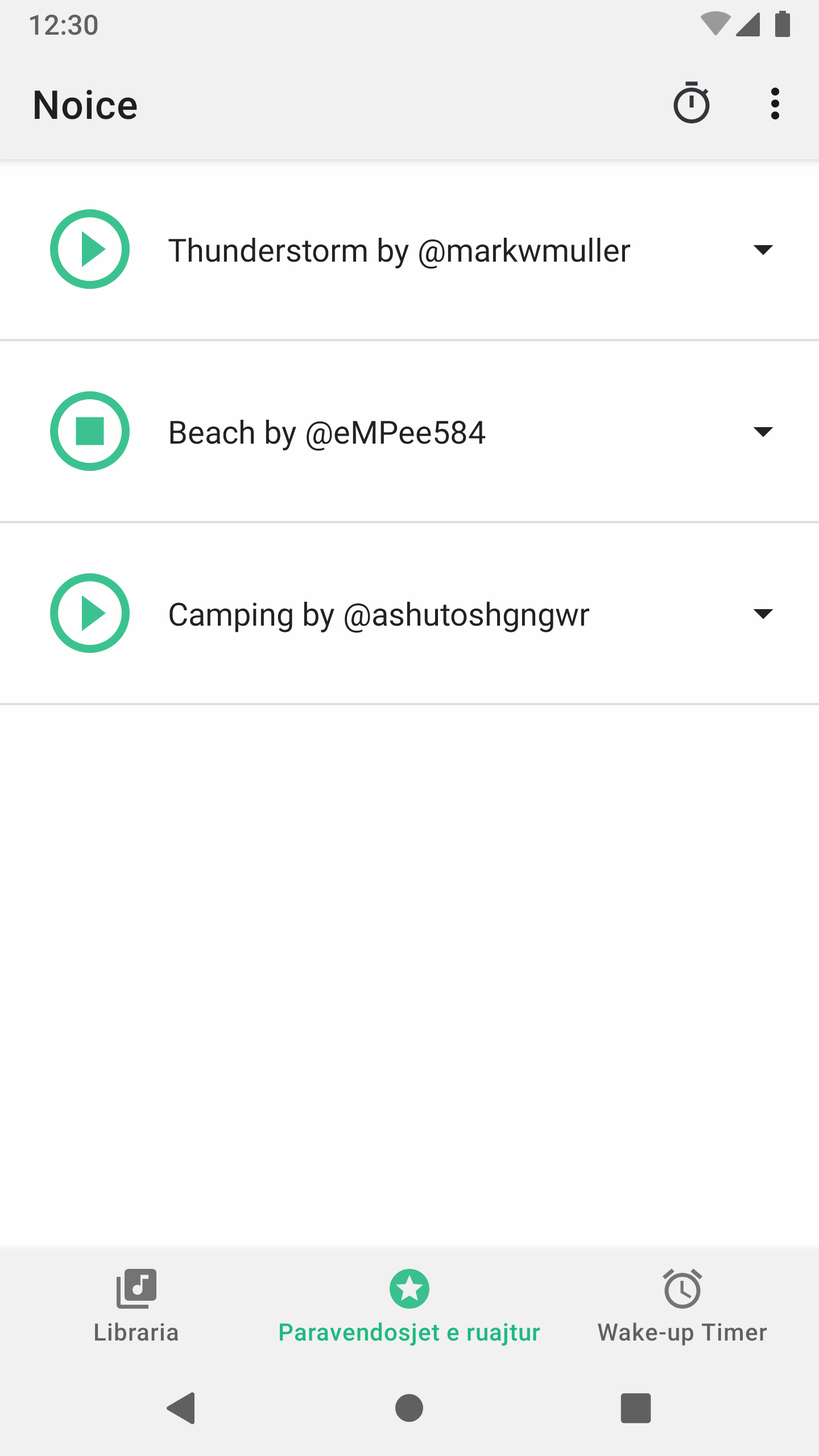Expand options for Beach preset

763,432
